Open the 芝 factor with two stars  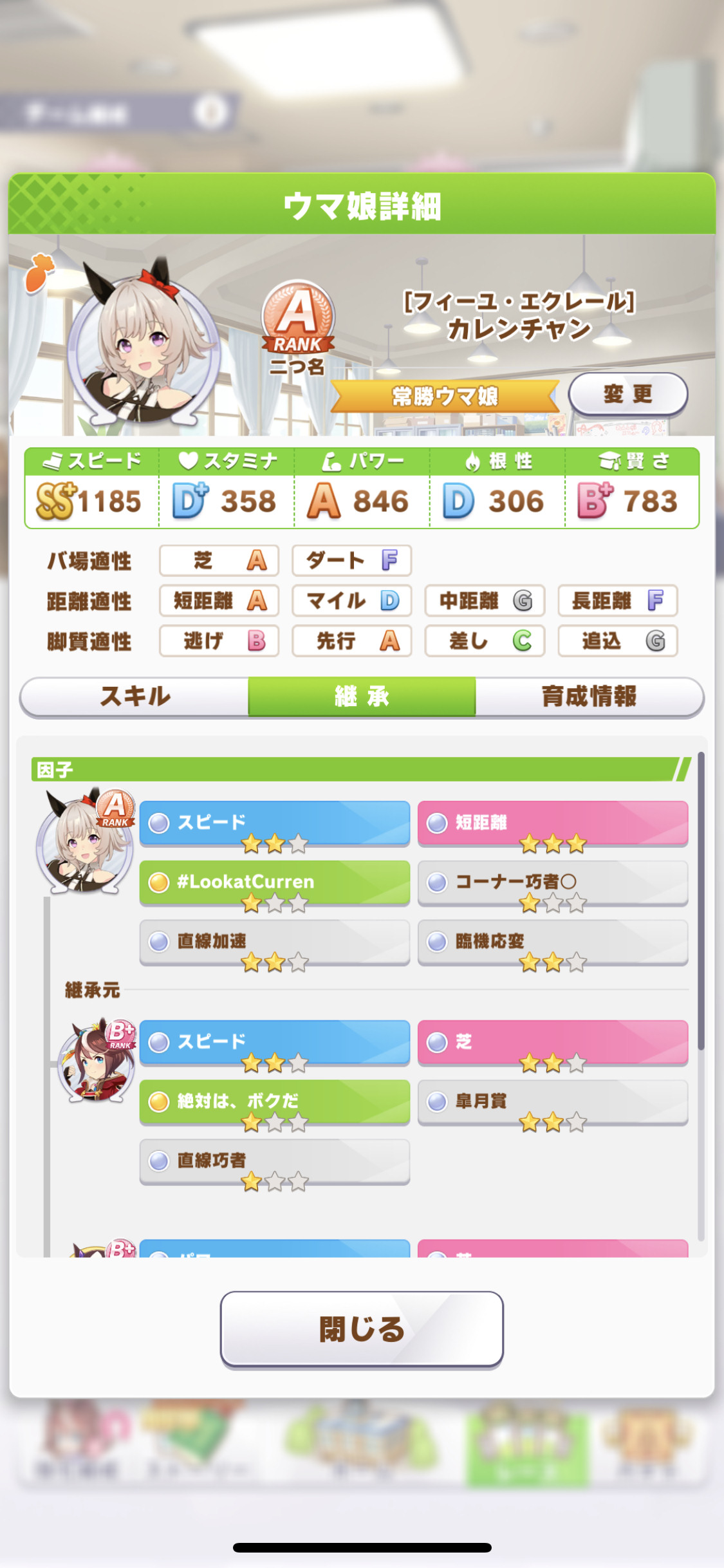(x=553, y=1042)
